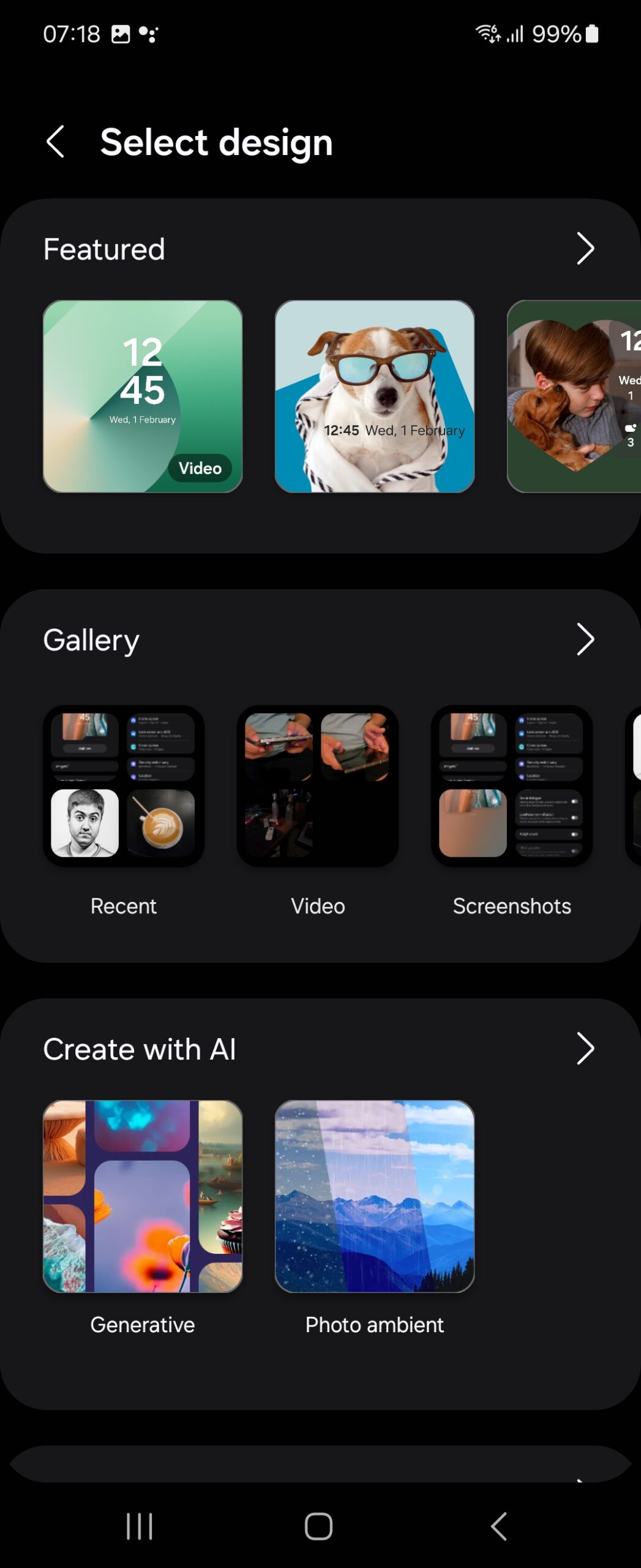Open the Recent gallery album
The width and height of the screenshot is (641, 1568).
[124, 786]
